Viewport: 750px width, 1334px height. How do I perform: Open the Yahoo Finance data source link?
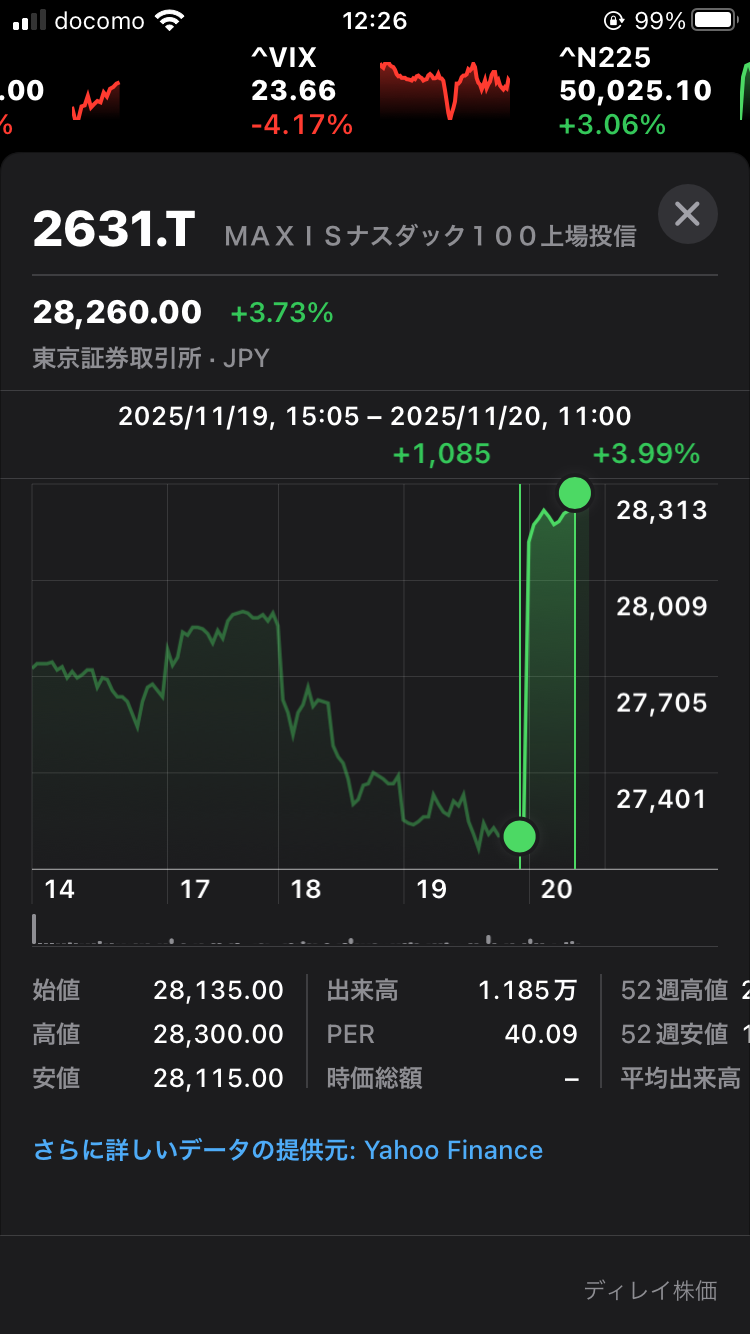point(288,1150)
